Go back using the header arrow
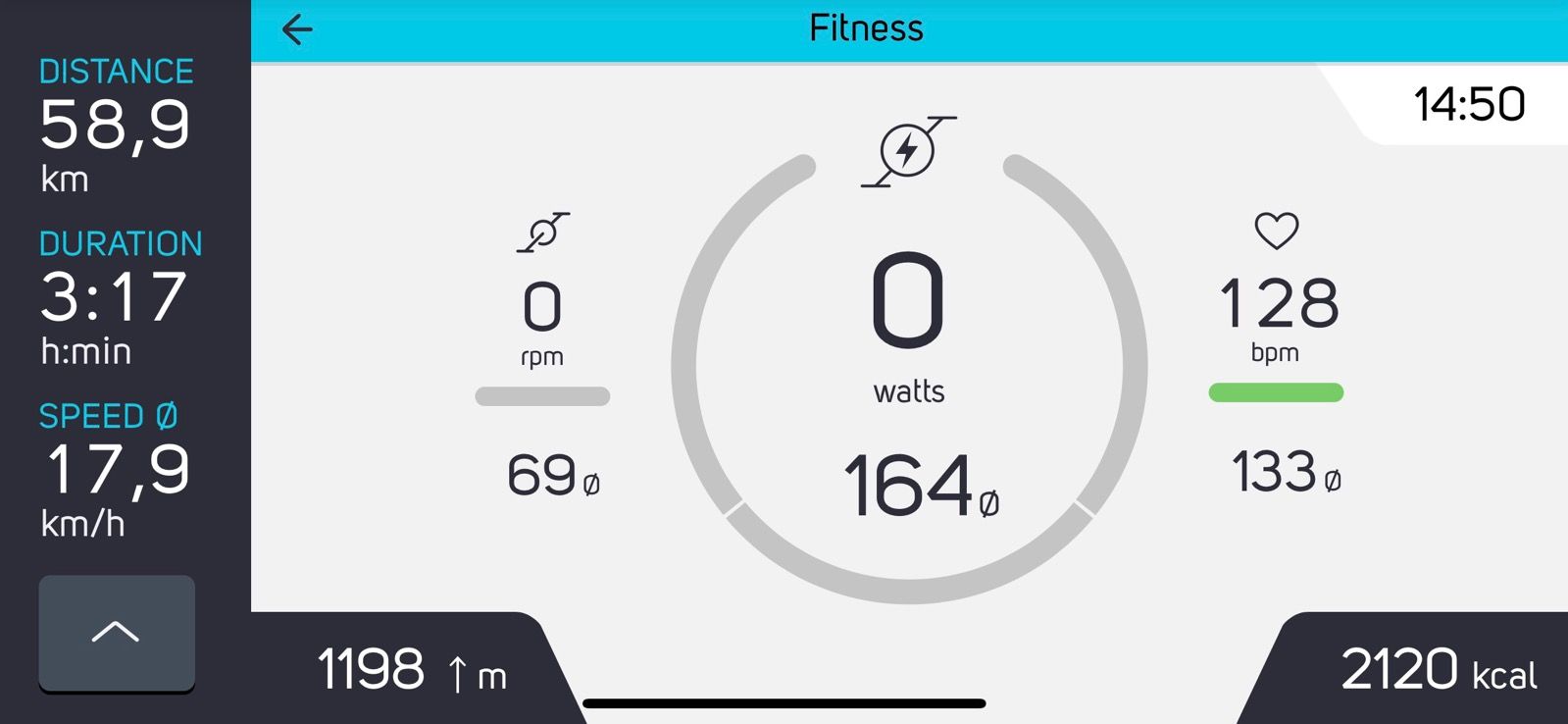Viewport: 1568px width, 724px height. [297, 29]
